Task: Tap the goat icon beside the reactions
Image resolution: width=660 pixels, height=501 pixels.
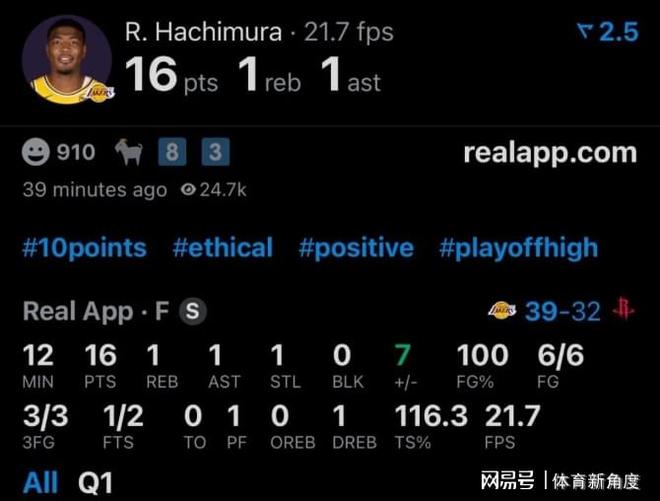Action: click(128, 152)
